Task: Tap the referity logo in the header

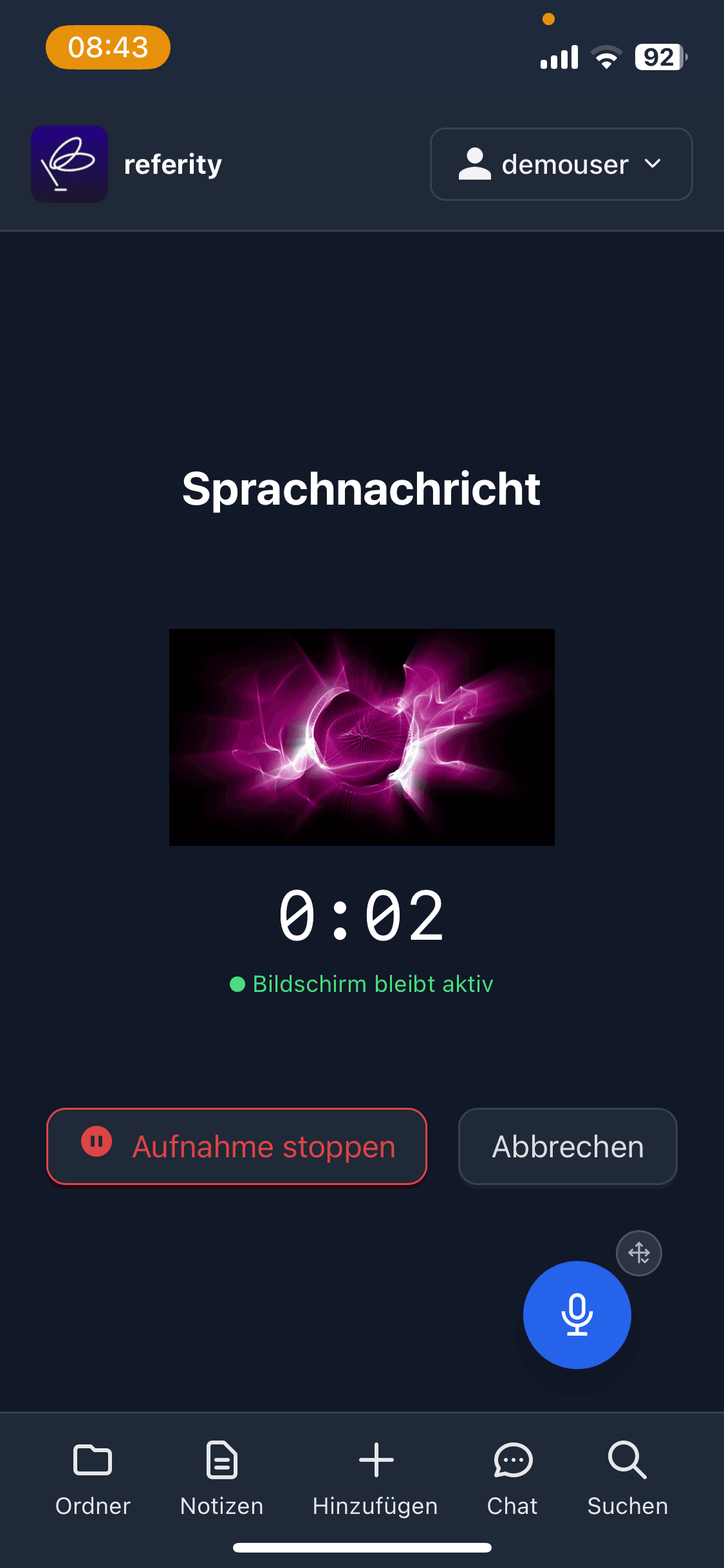Action: pyautogui.click(x=70, y=164)
